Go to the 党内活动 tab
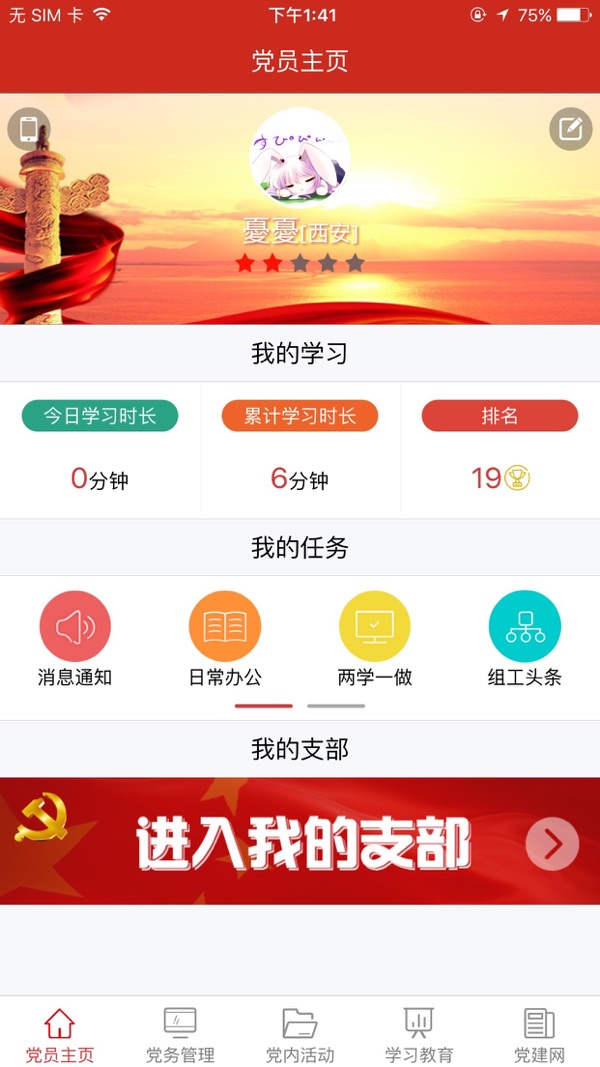The width and height of the screenshot is (600, 1067). [x=300, y=1033]
